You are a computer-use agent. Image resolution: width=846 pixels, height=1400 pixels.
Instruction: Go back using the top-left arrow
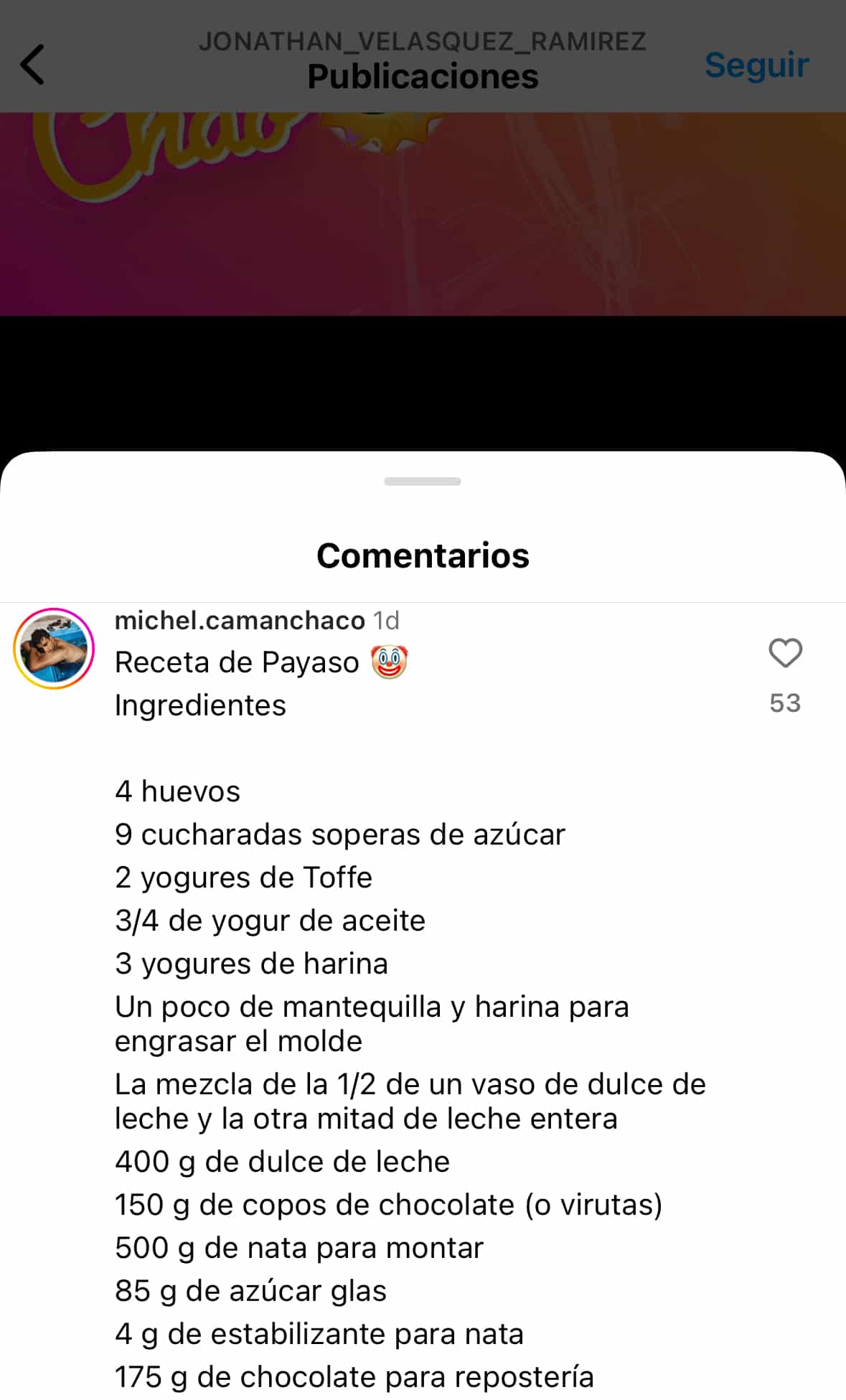[32, 65]
